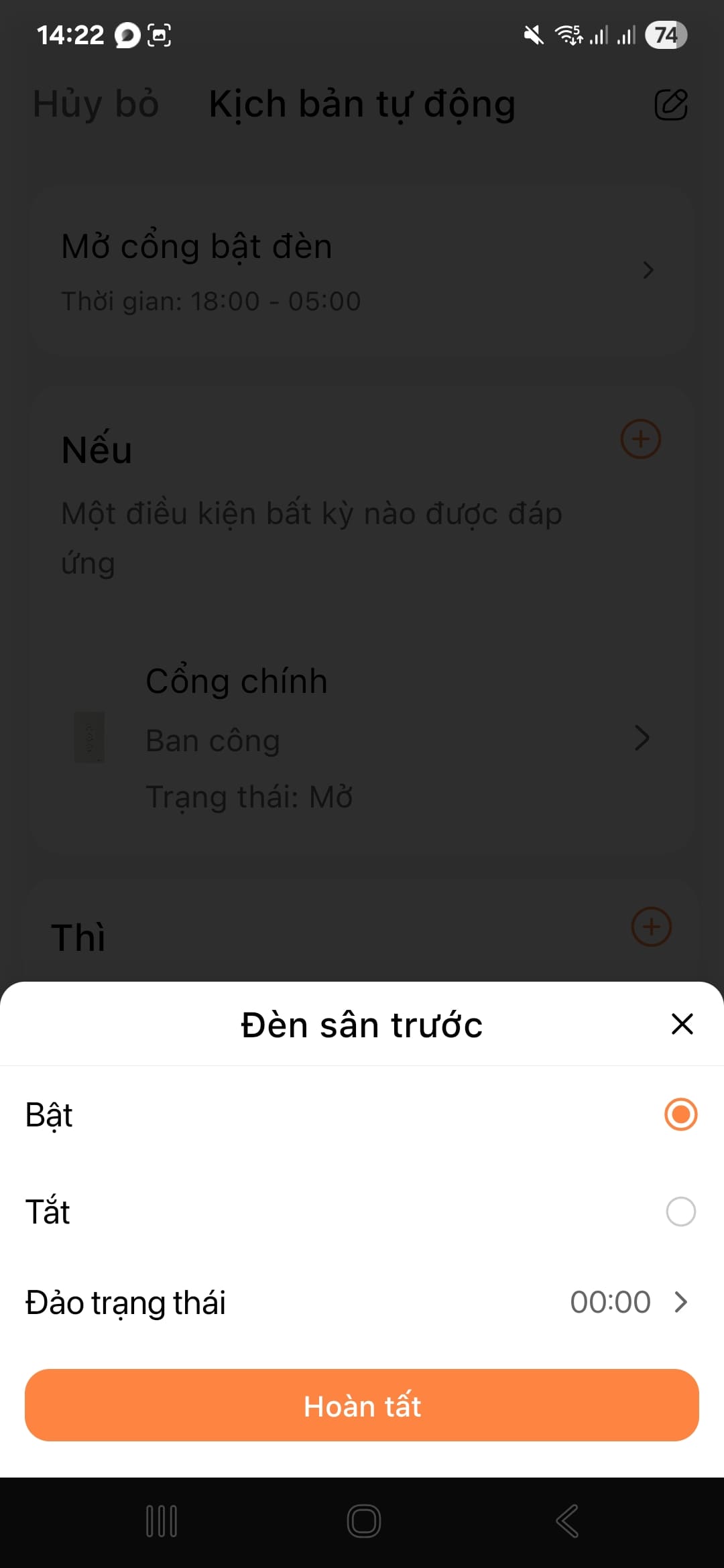
Task: Select the Bật option
Action: (680, 1114)
